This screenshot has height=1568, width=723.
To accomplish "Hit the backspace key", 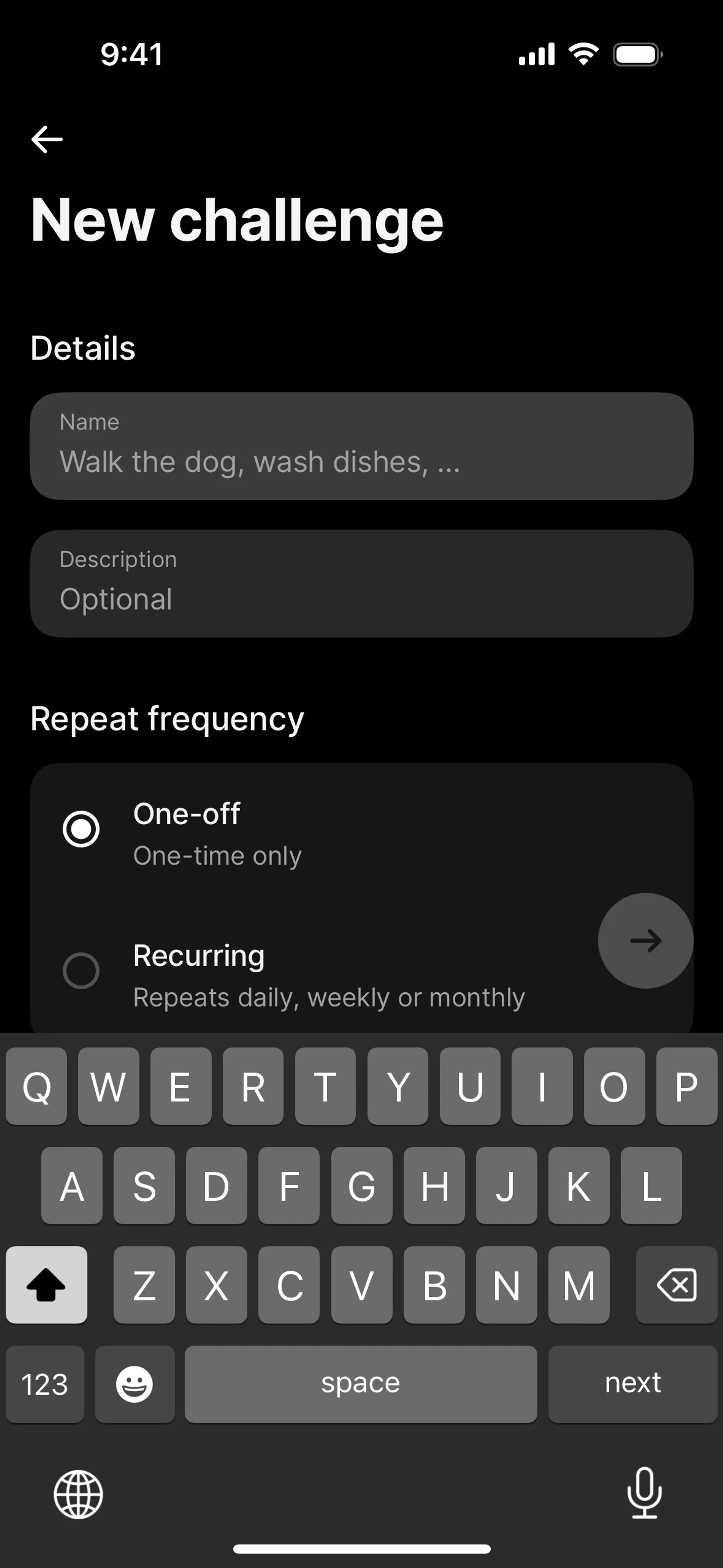I will pos(676,1285).
